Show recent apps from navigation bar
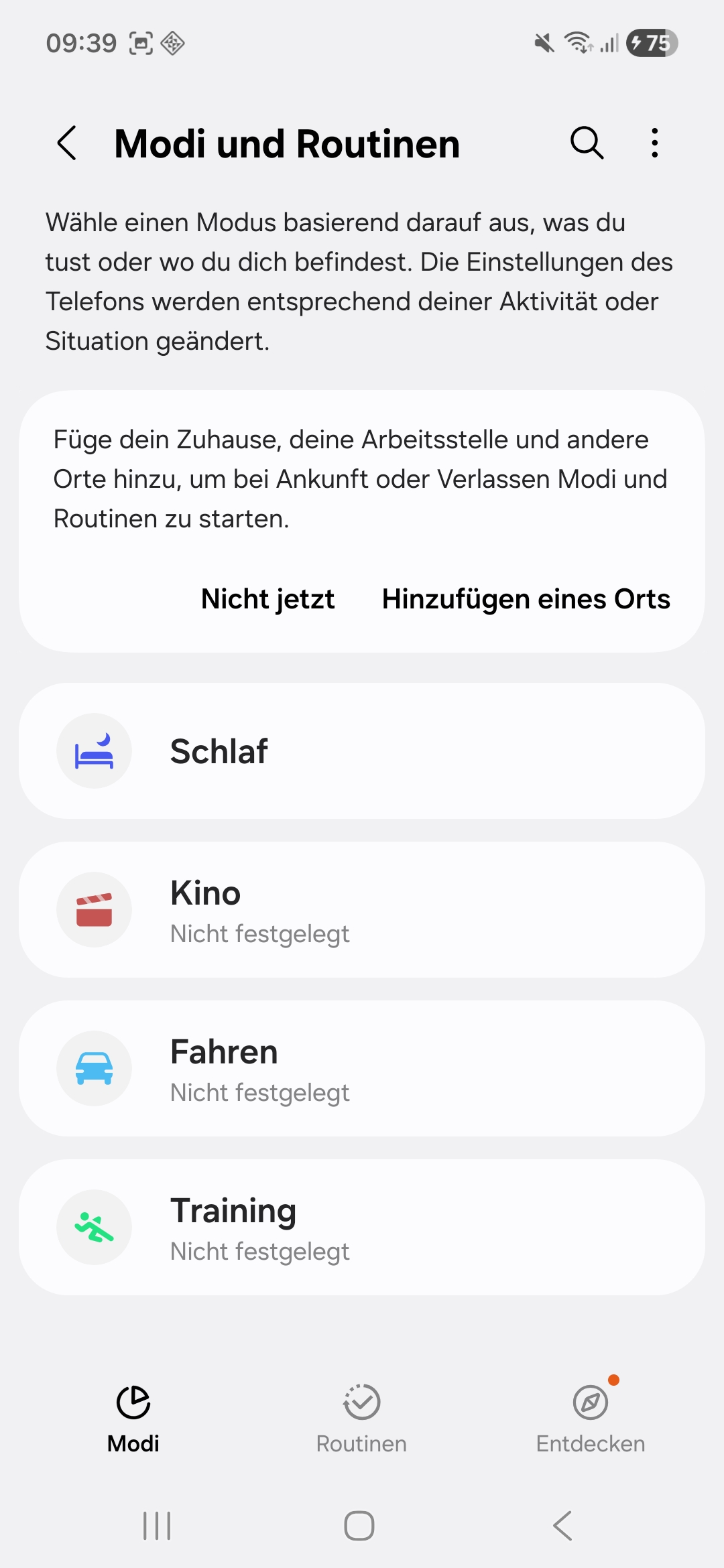 tap(157, 1526)
